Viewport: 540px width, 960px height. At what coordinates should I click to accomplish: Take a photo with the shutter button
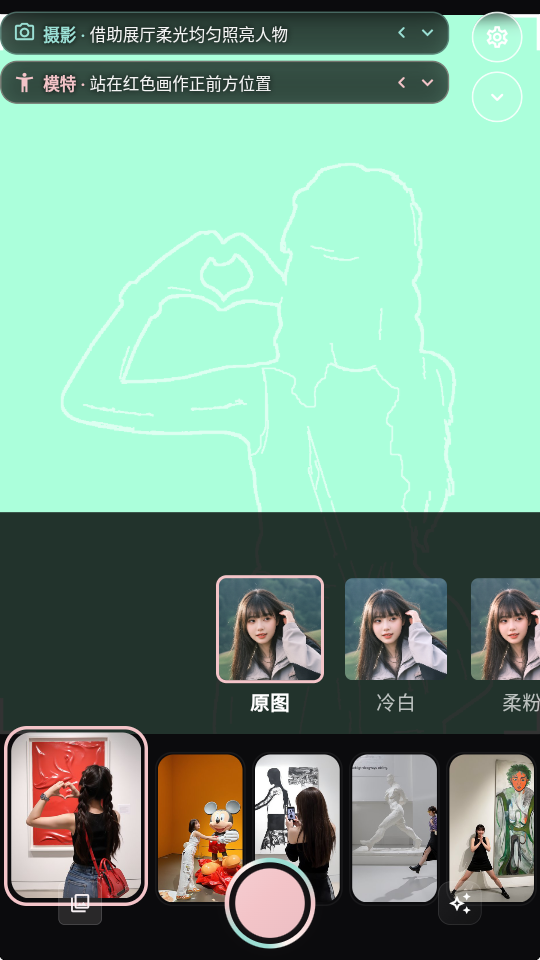270,902
